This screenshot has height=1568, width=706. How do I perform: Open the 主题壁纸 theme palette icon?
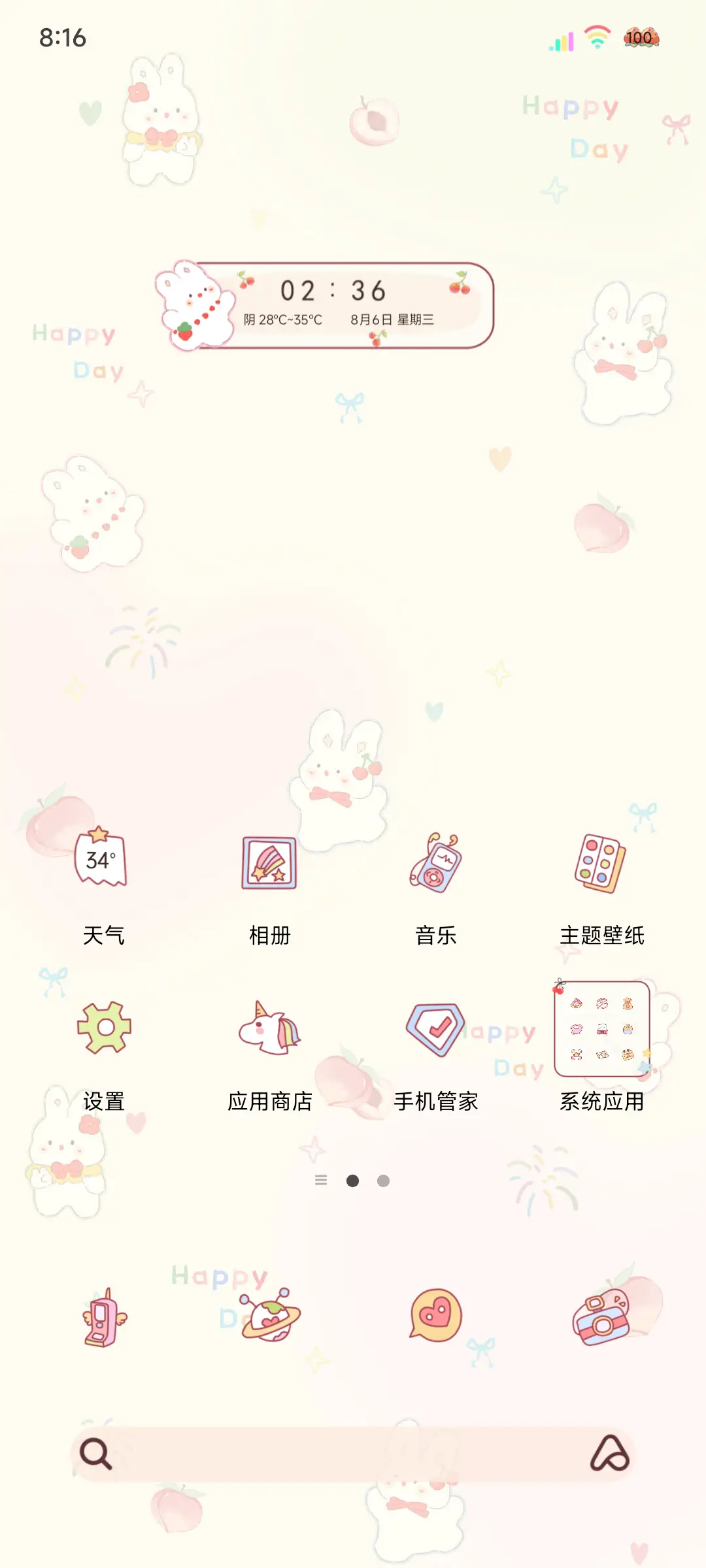603,864
